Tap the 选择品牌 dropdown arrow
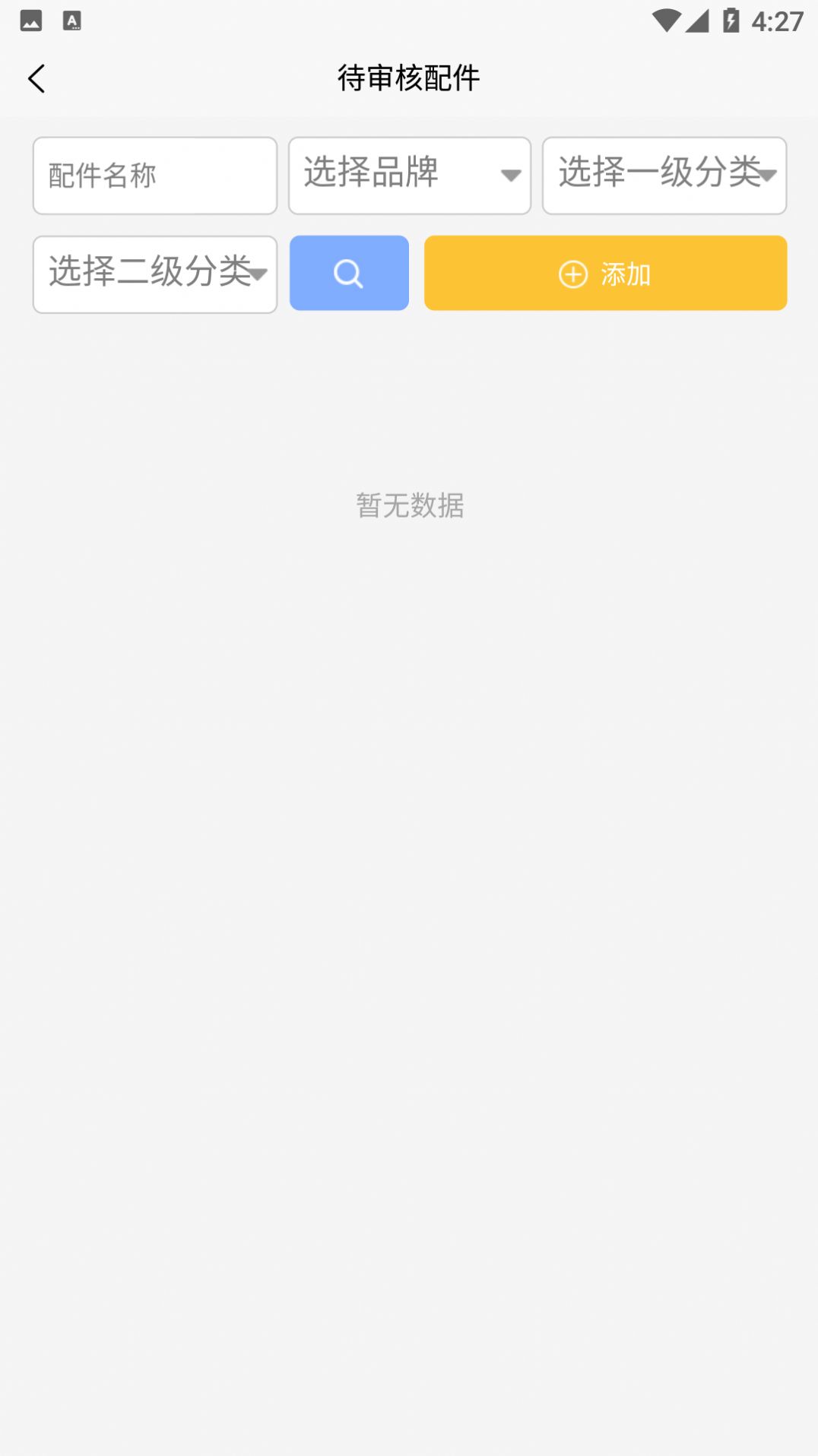The height and width of the screenshot is (1456, 818). [x=509, y=176]
